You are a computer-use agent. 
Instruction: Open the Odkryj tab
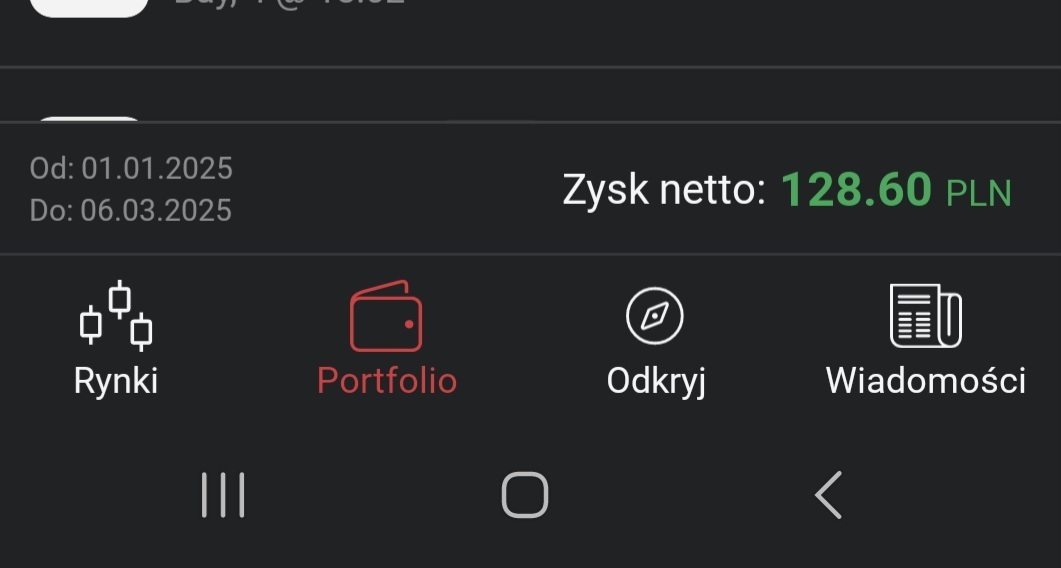click(x=655, y=338)
